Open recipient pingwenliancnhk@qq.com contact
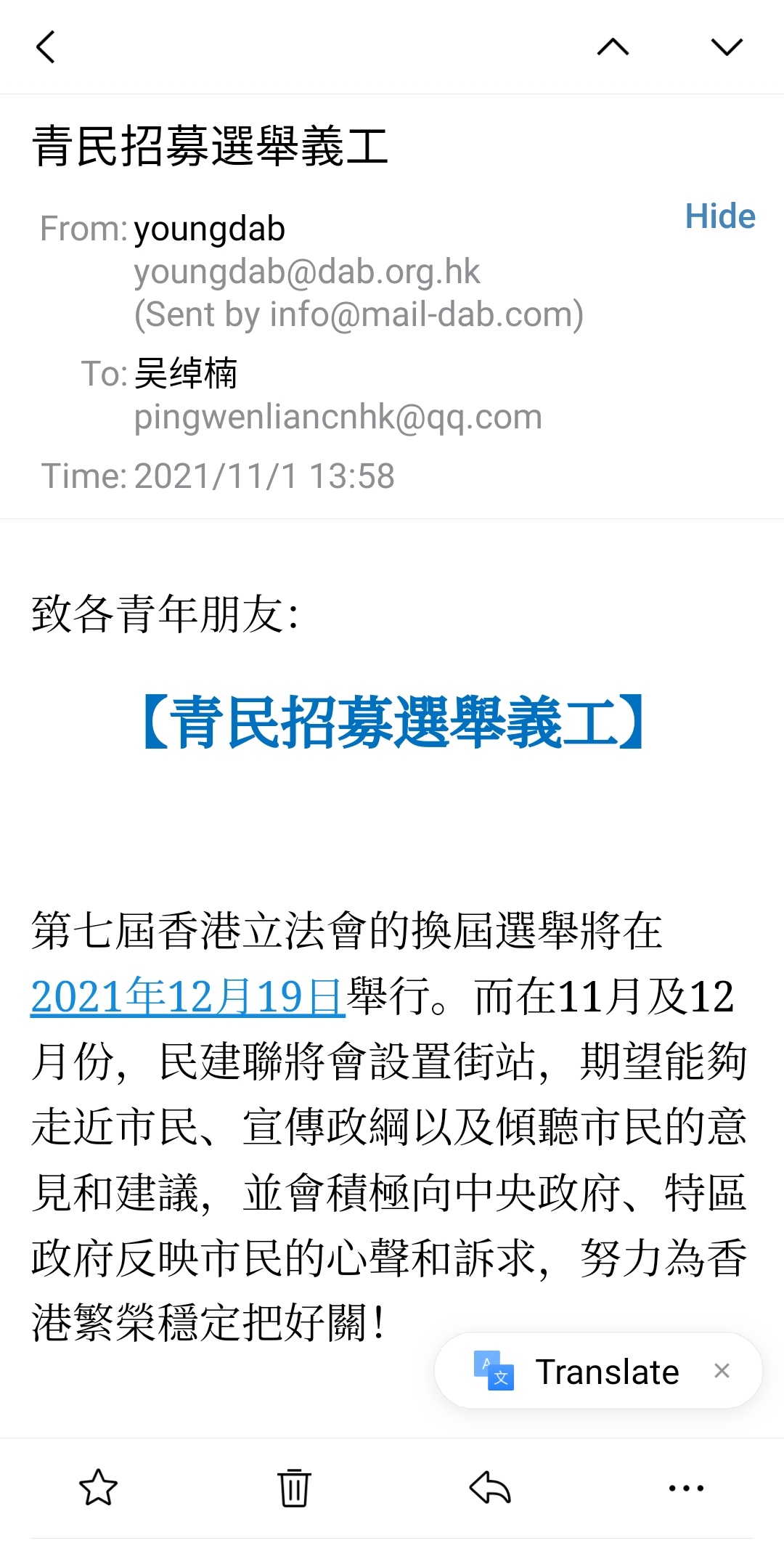Viewport: 784px width, 1543px height. (x=338, y=418)
